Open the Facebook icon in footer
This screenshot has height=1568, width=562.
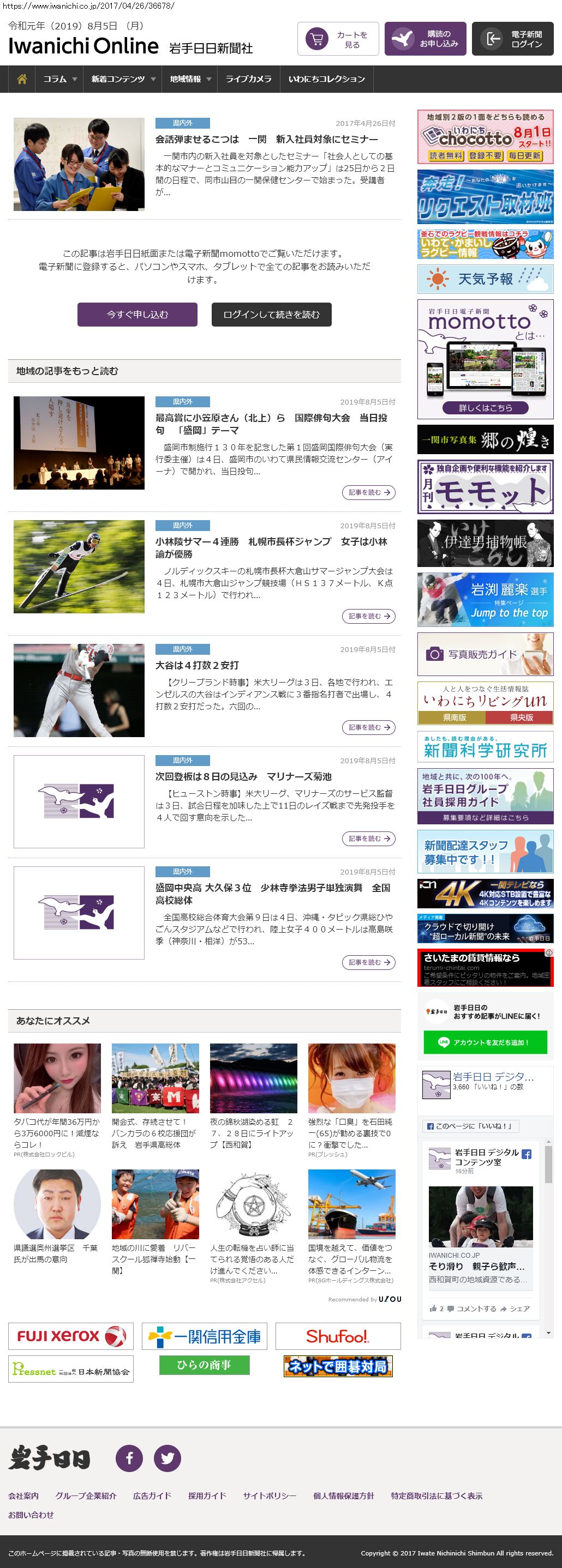pyautogui.click(x=129, y=1458)
